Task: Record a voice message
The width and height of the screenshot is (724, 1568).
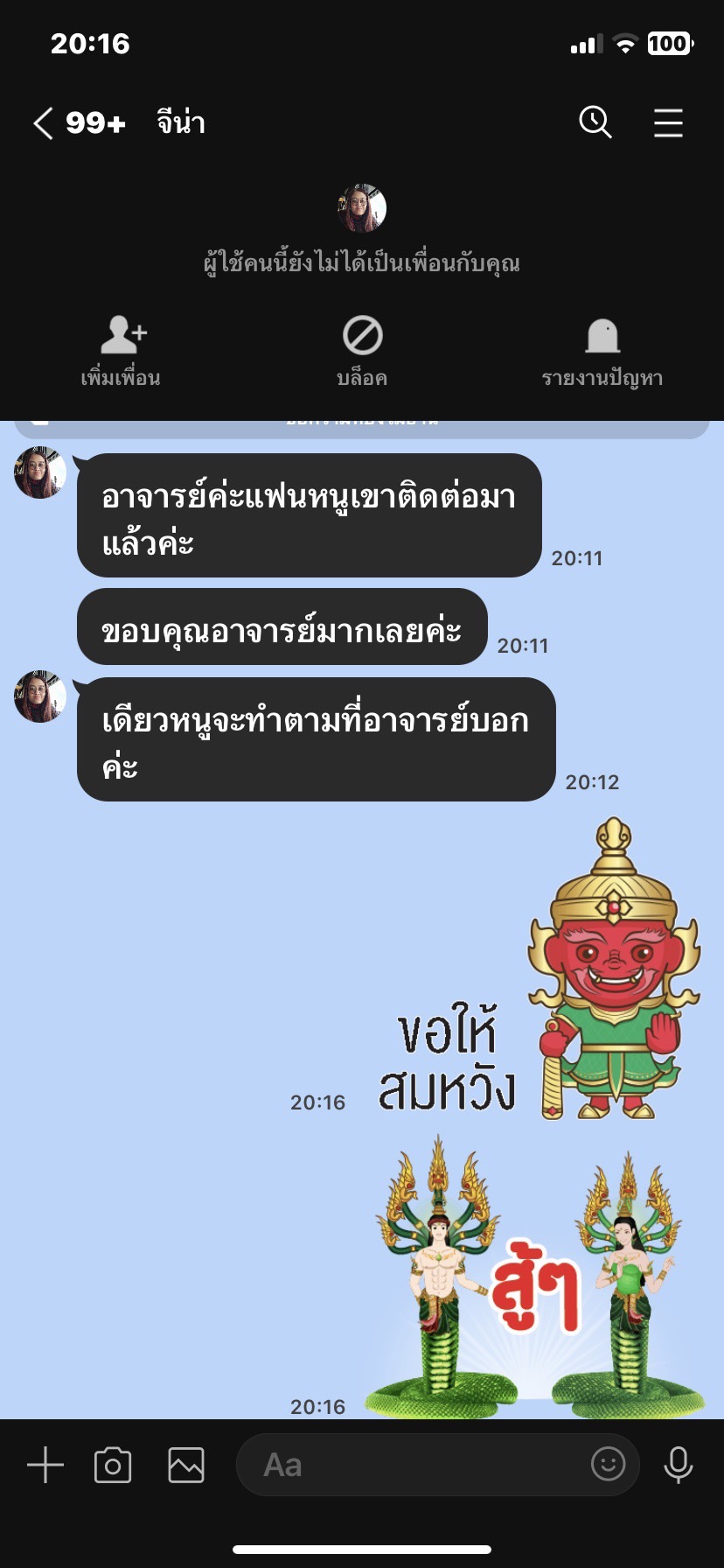Action: coord(679,1465)
